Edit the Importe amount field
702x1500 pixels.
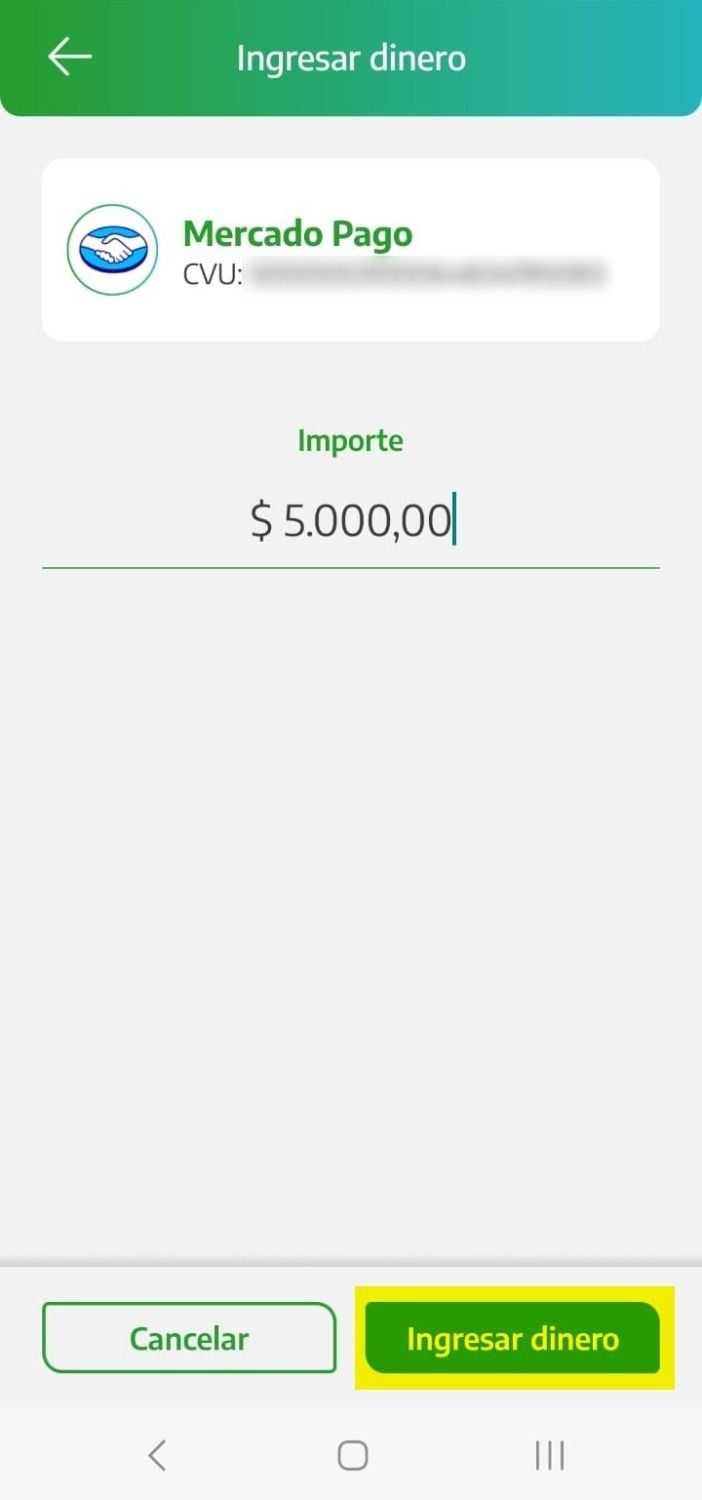coord(351,522)
